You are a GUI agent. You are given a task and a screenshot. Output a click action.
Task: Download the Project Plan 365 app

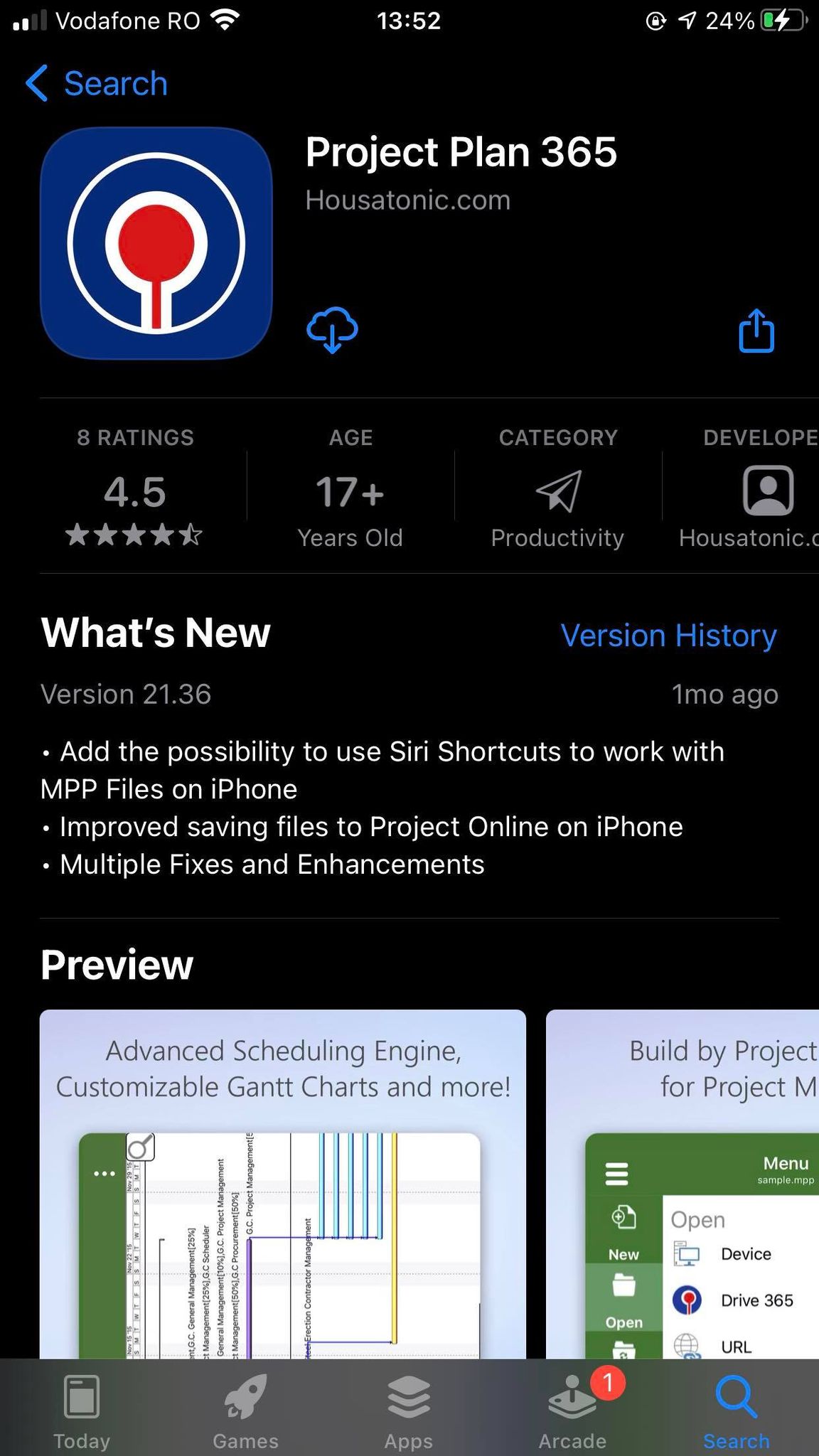pyautogui.click(x=331, y=329)
